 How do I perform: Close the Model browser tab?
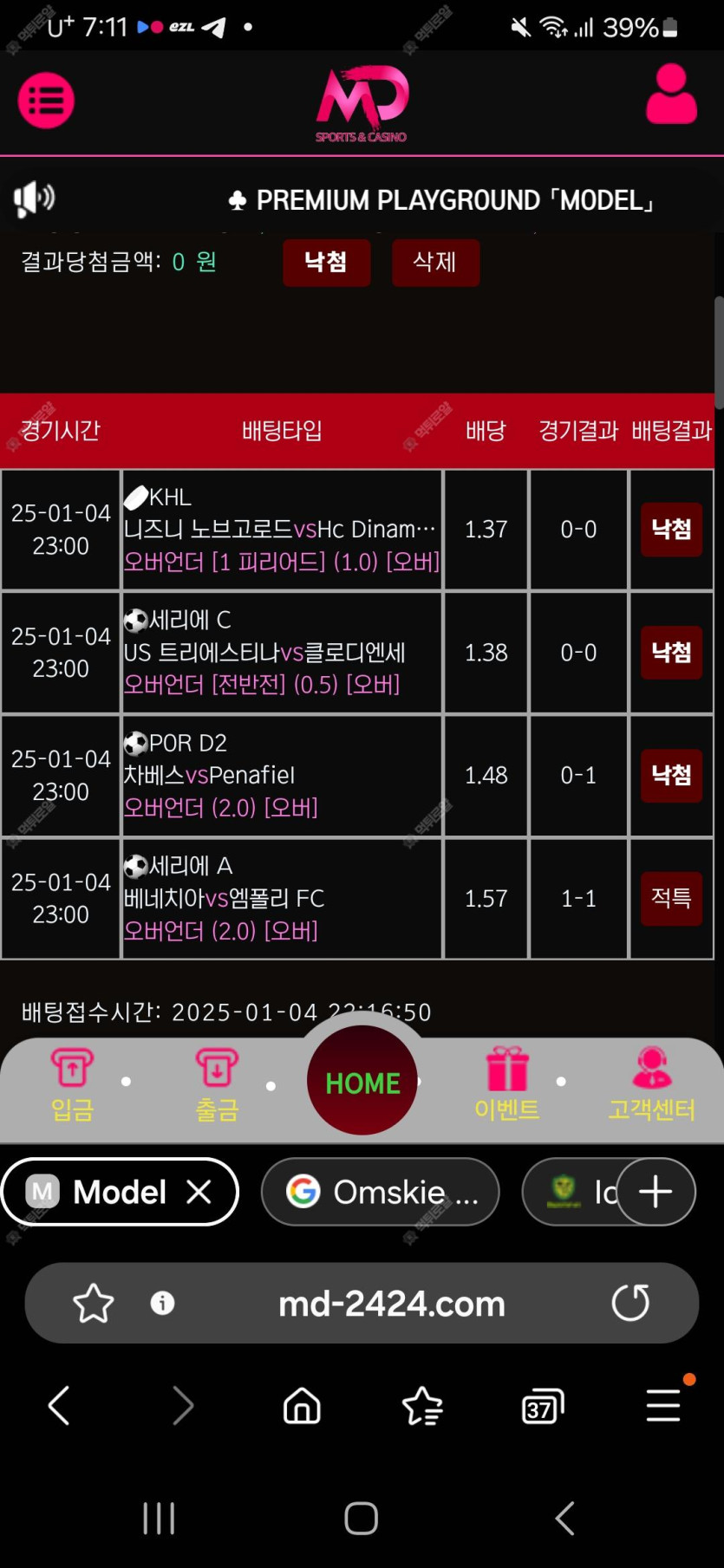(199, 1192)
